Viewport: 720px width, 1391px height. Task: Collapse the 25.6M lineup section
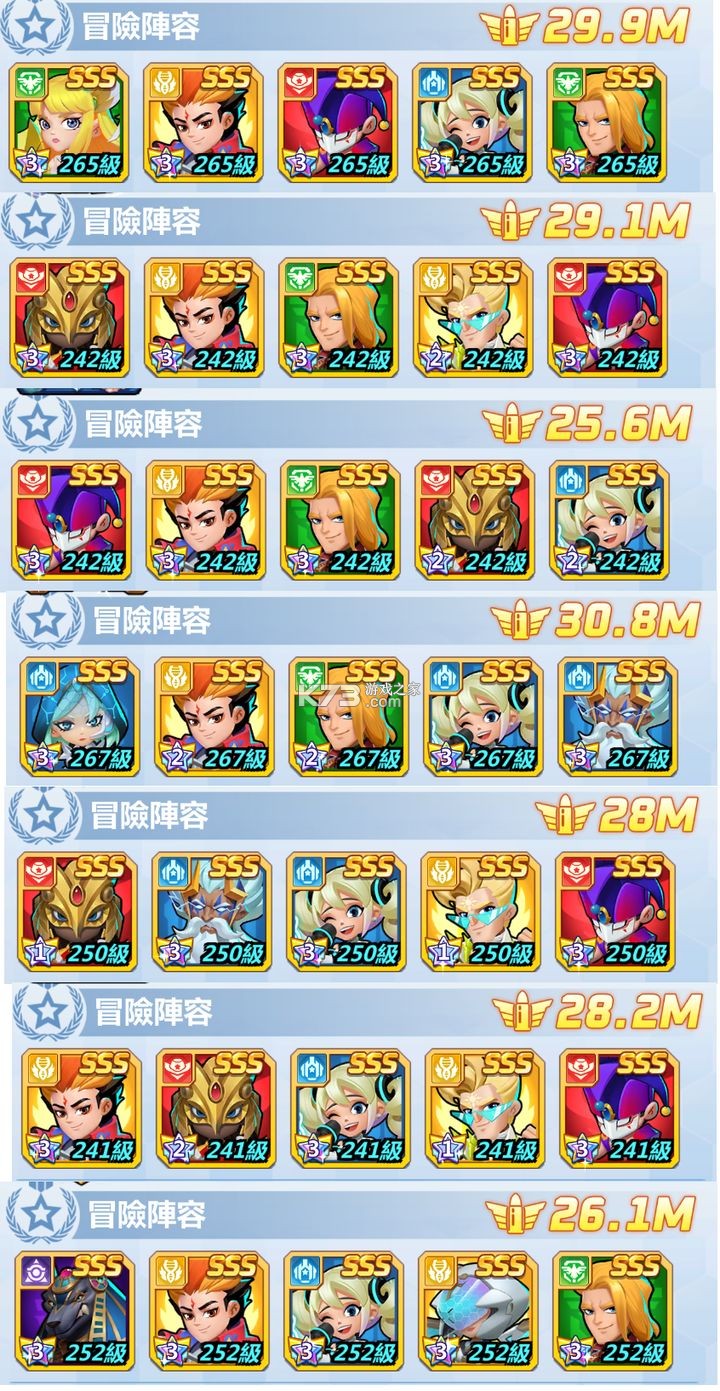[140, 422]
